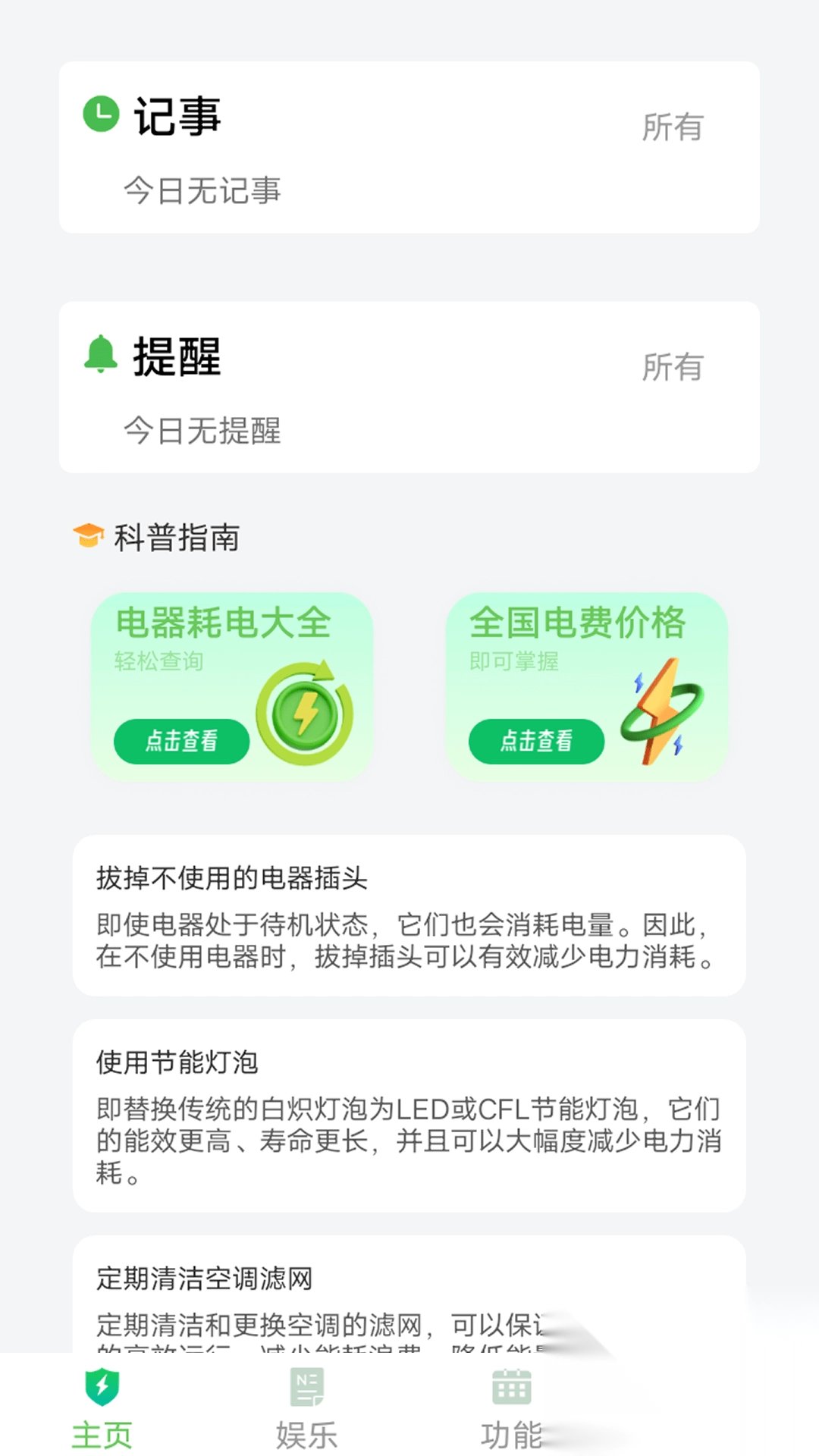Click the orange lightning bolt icon on 全国电费价格 card

point(660,713)
